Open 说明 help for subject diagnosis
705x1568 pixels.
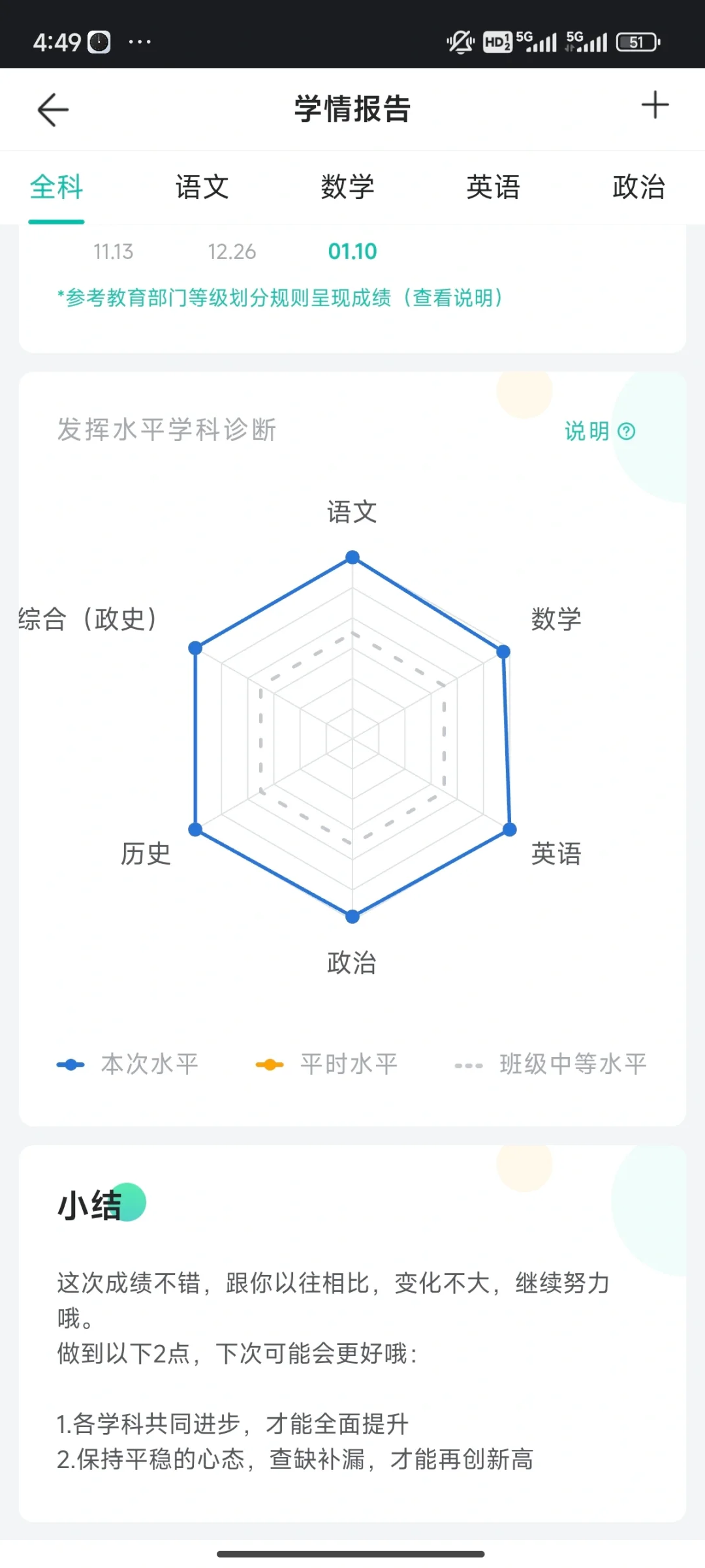600,431
